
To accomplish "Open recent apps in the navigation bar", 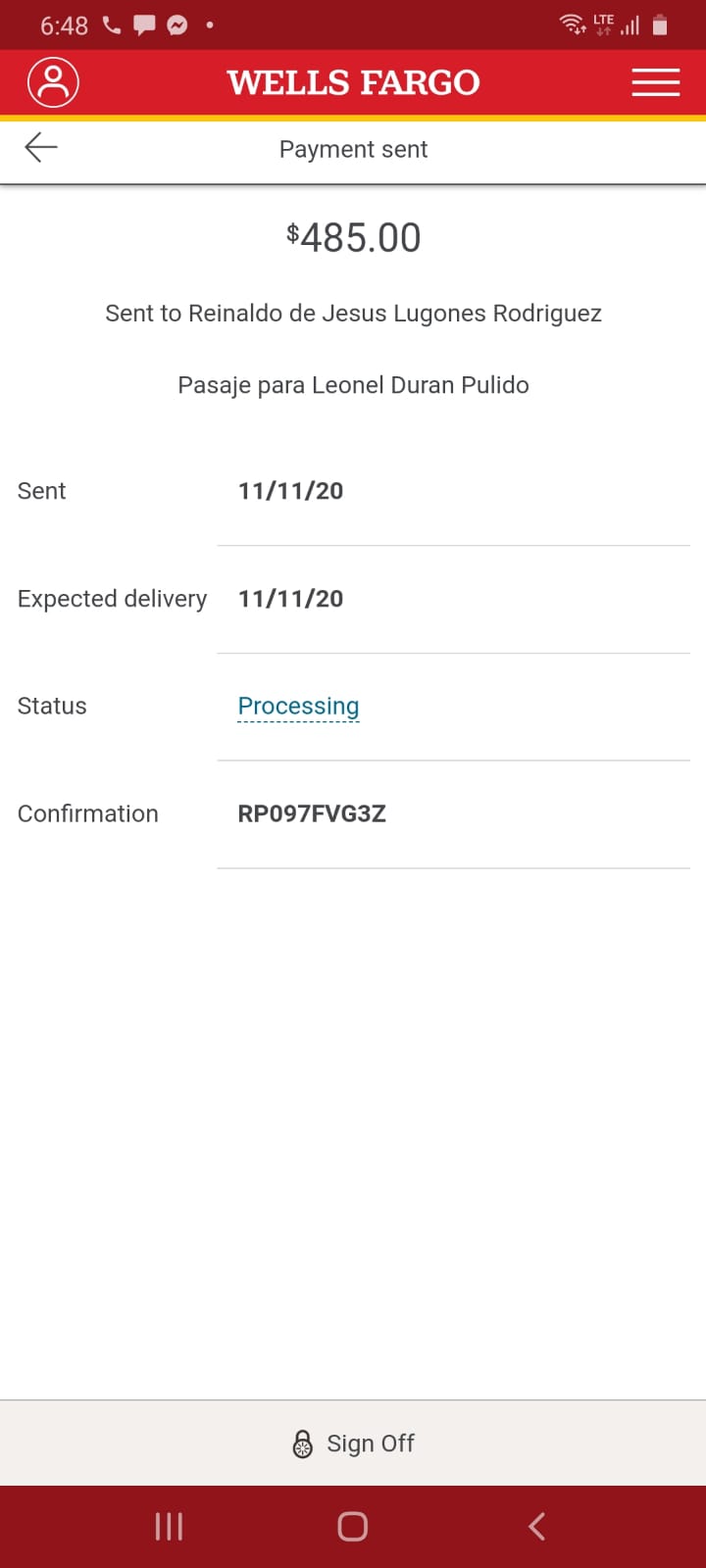I will (x=169, y=1526).
